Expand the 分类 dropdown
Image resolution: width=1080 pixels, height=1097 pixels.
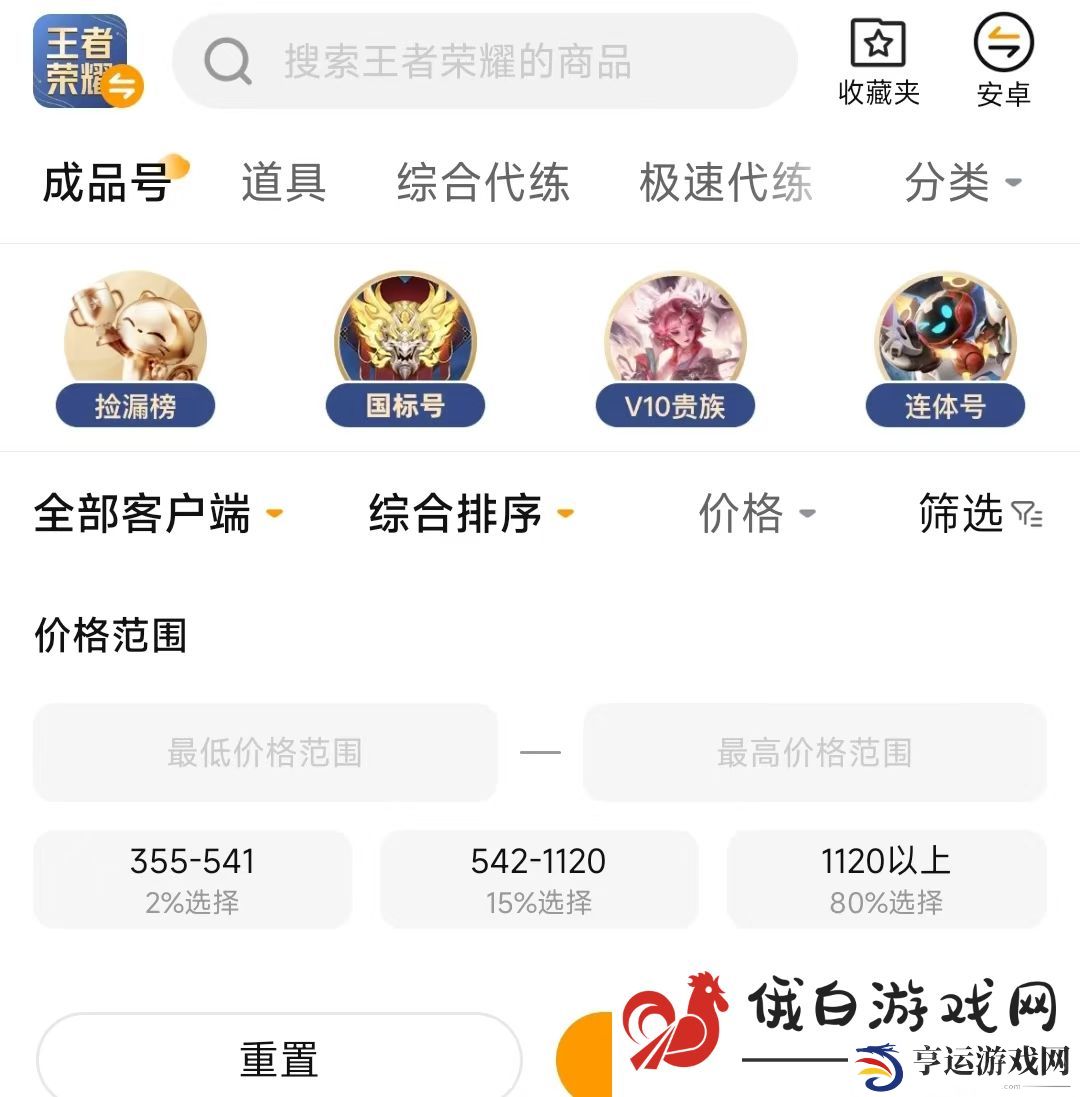962,183
